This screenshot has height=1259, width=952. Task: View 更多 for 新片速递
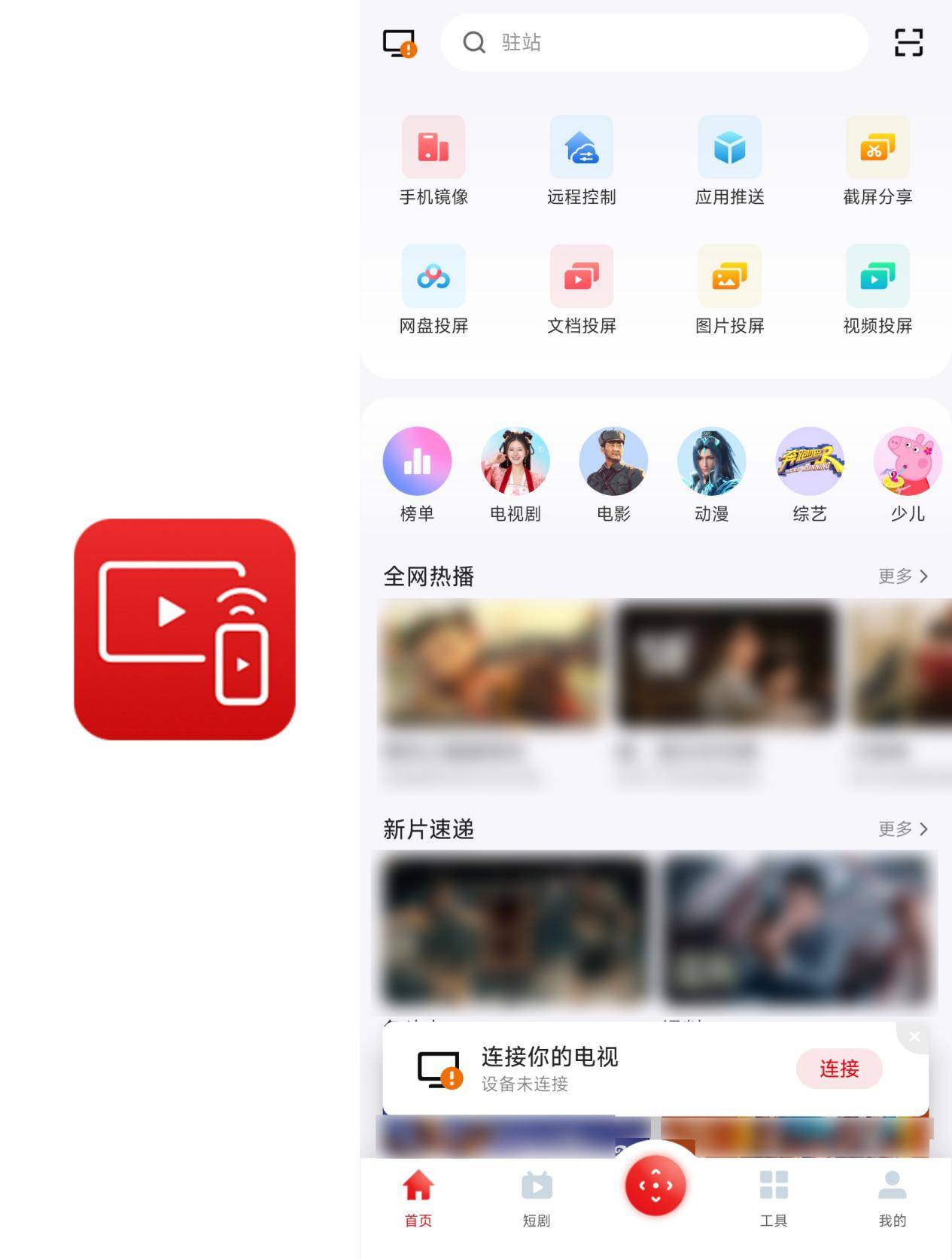point(902,829)
